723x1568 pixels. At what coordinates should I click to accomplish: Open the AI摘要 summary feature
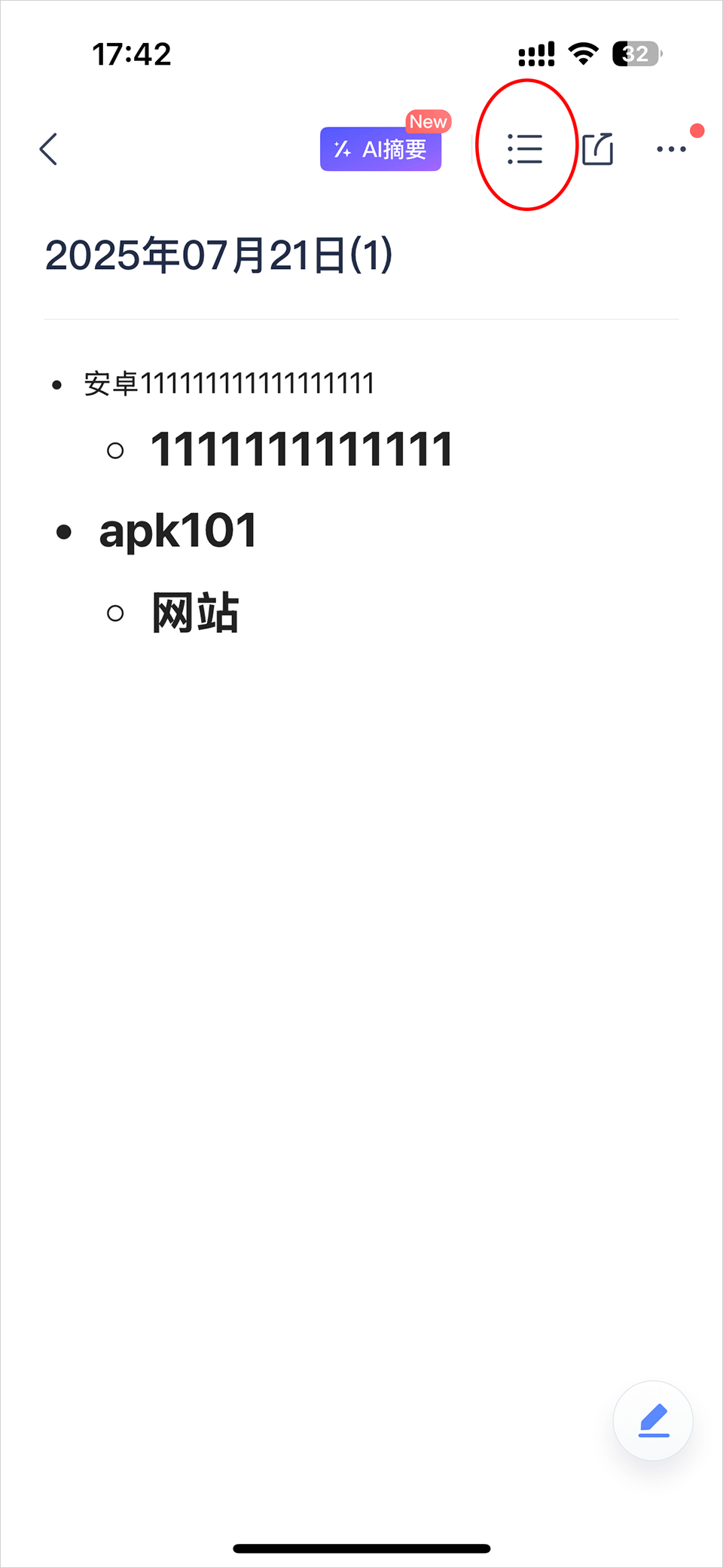[380, 149]
